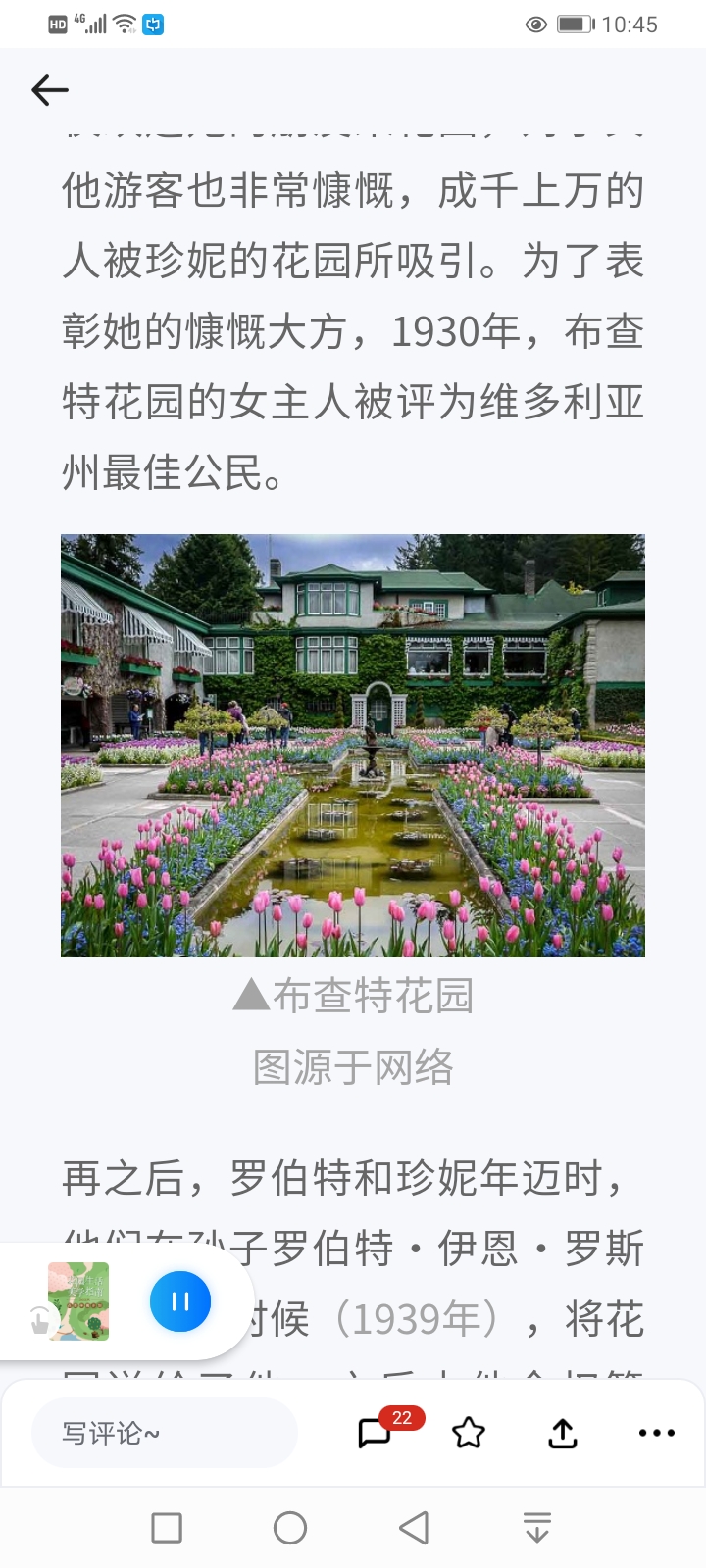706x1568 pixels.
Task: Open the floating audio player cover
Action: (78, 1301)
